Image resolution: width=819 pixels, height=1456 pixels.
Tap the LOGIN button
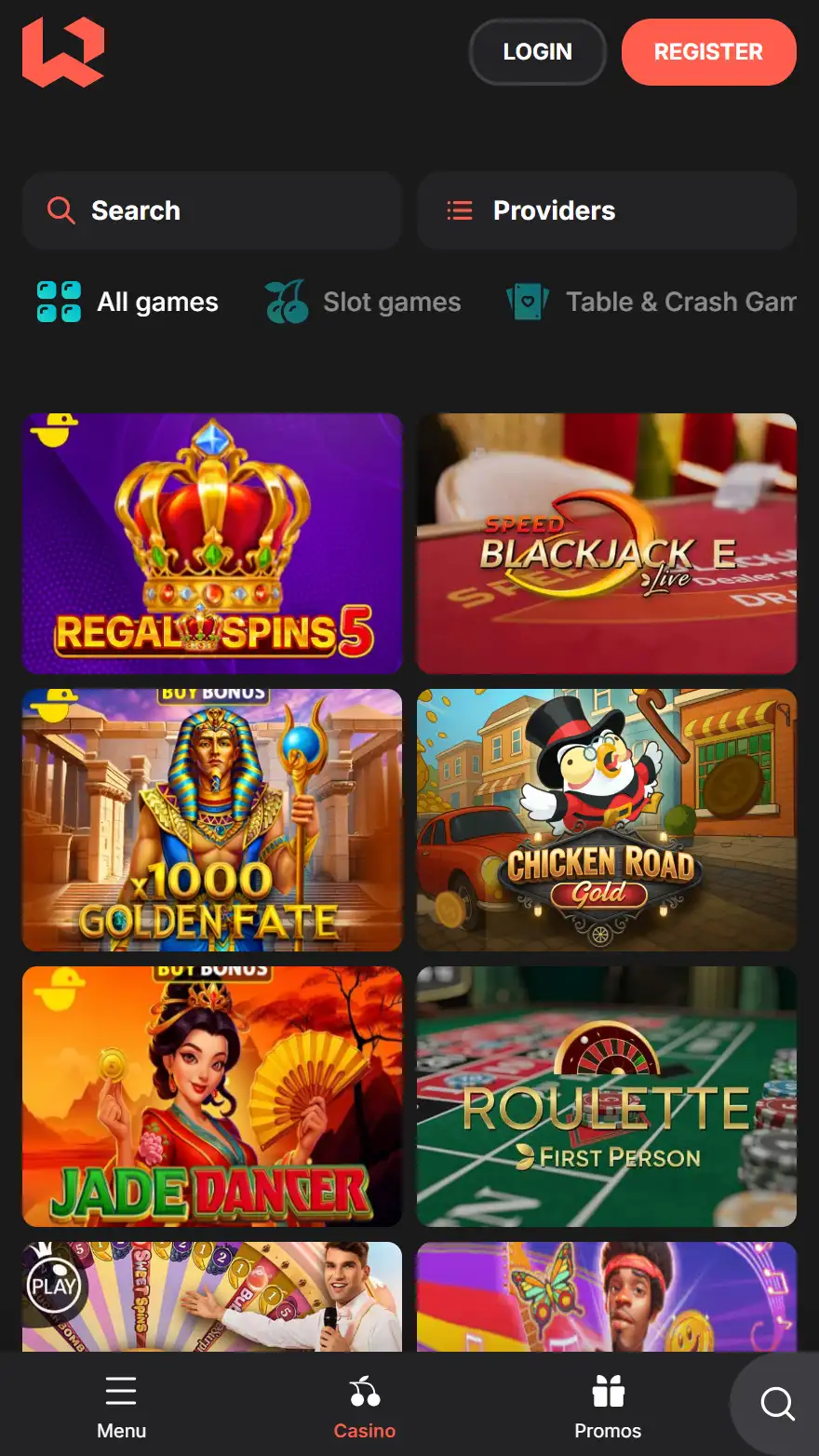click(x=537, y=52)
